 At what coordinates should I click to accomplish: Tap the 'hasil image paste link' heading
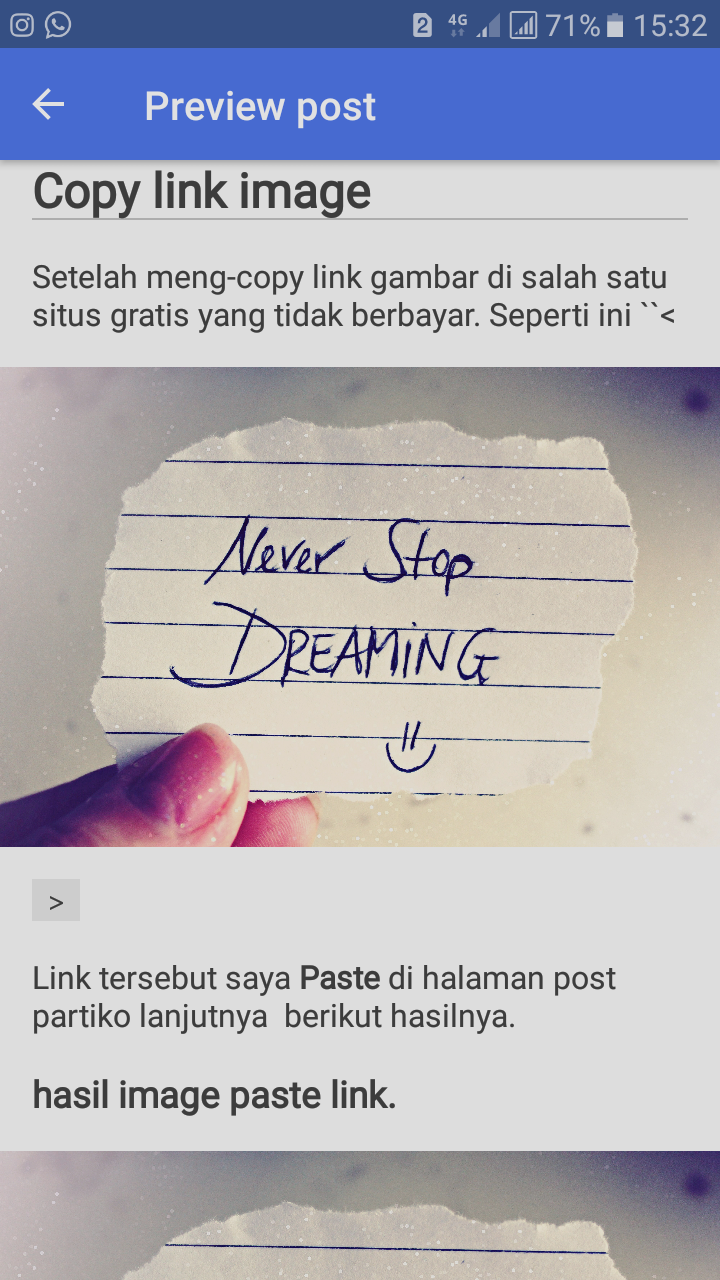pyautogui.click(x=213, y=1094)
